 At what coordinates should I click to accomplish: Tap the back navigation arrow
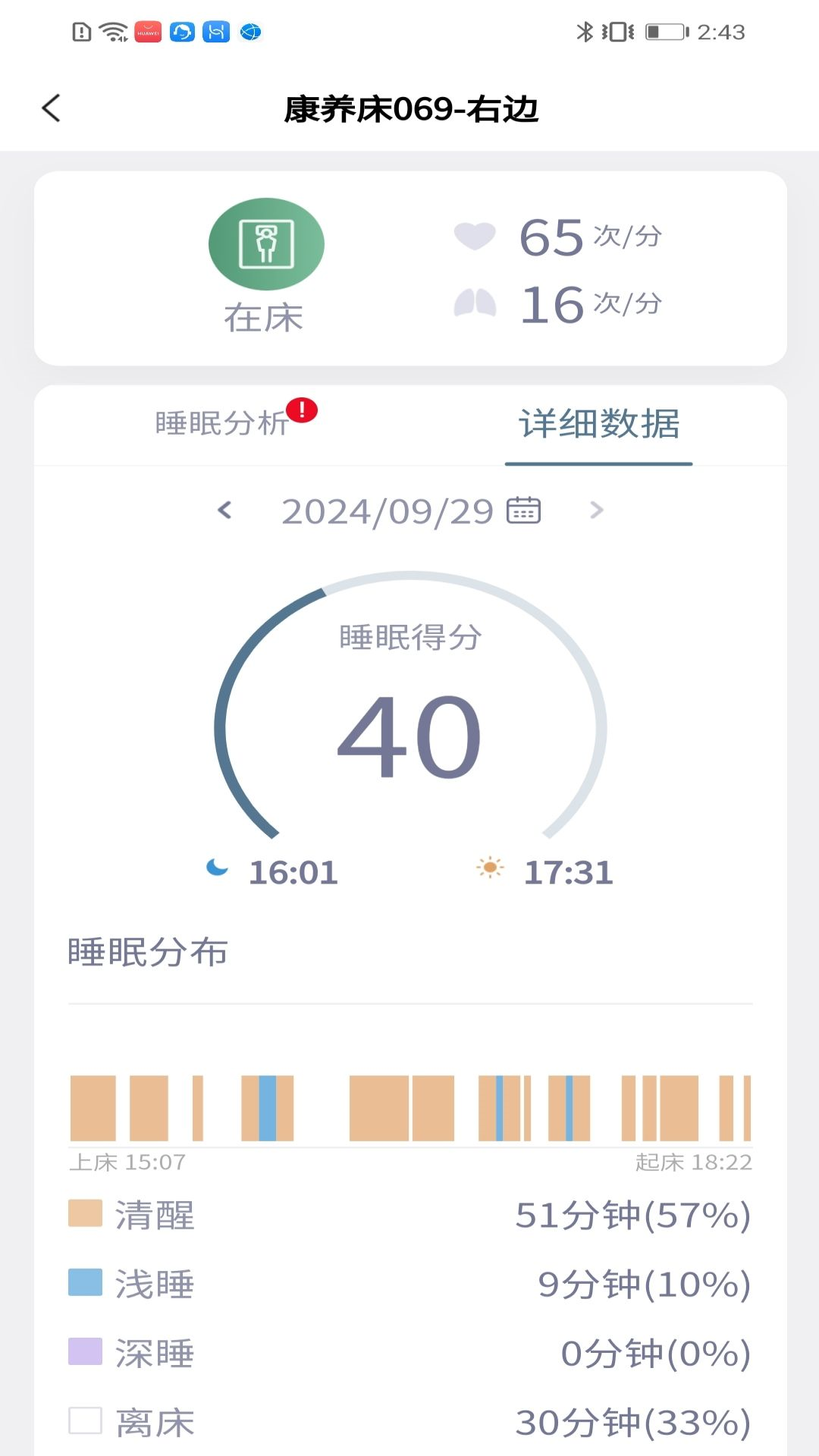[50, 108]
